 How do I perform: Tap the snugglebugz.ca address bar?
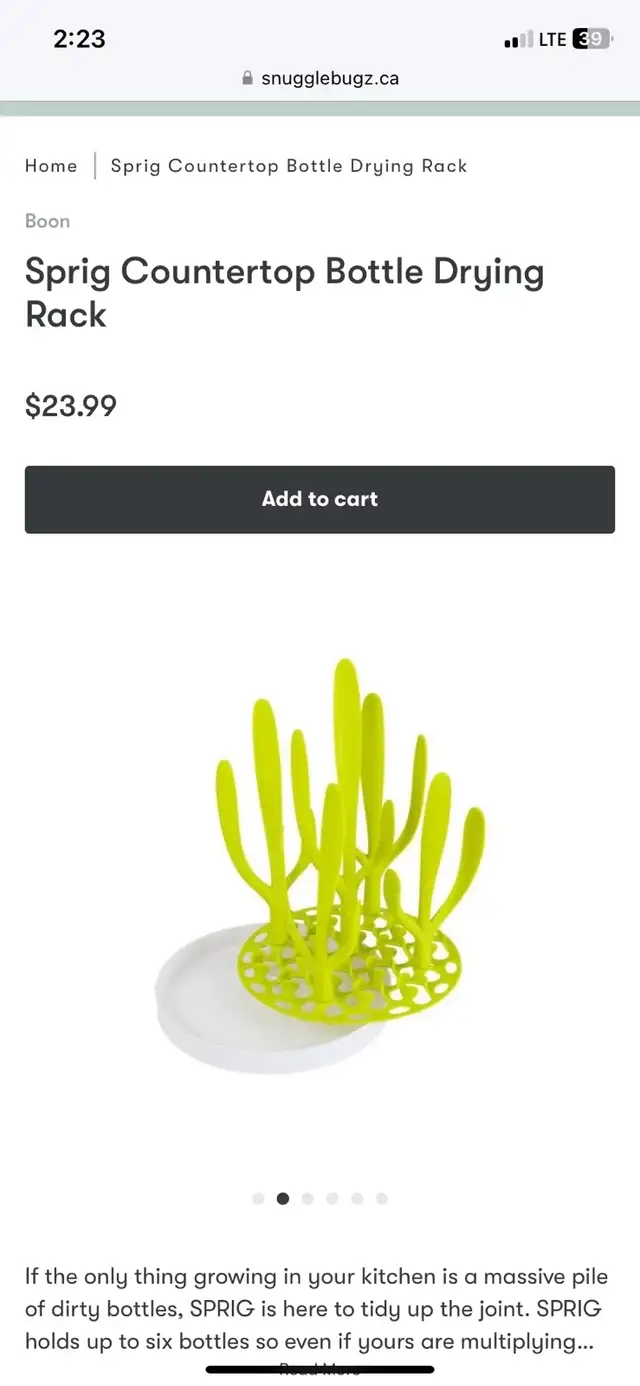[x=320, y=78]
